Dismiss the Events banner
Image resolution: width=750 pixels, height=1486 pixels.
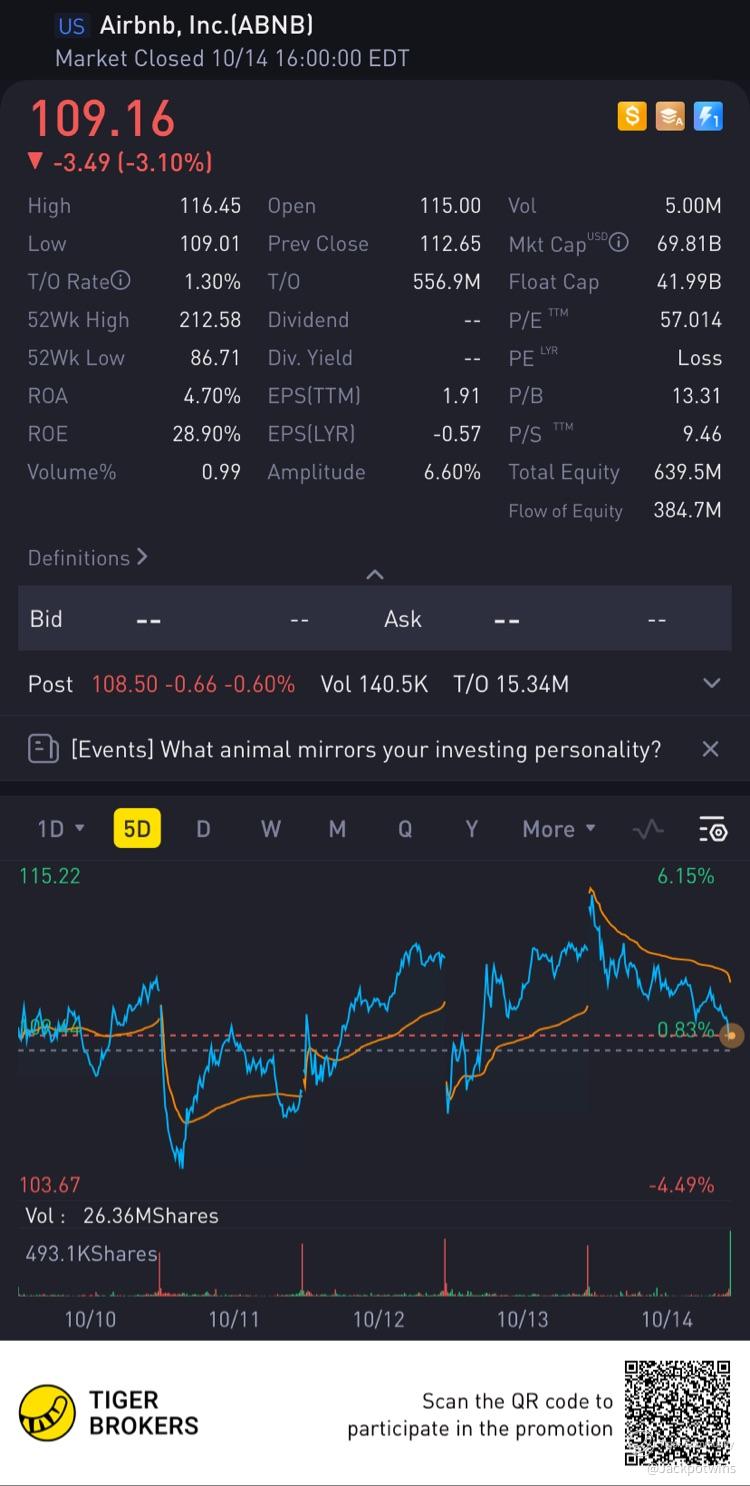pos(710,749)
